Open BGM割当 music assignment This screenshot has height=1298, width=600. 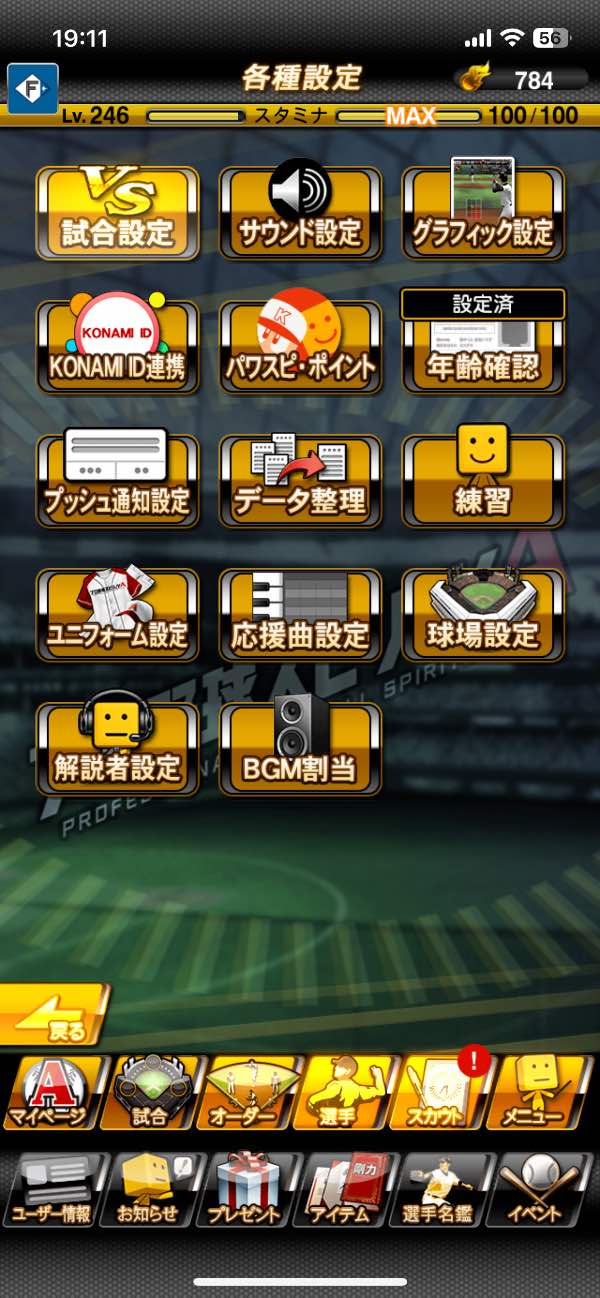click(x=300, y=748)
